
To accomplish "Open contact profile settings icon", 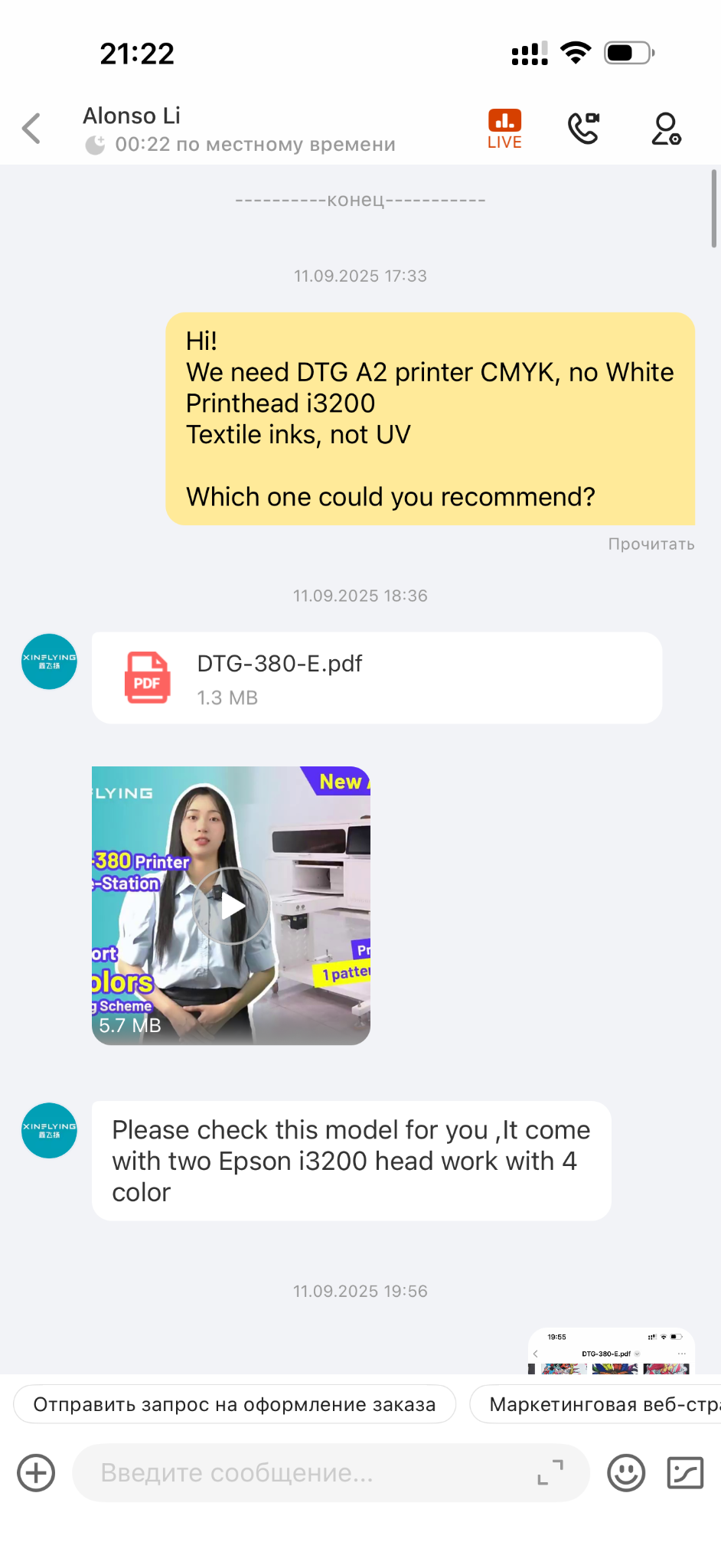I will [666, 129].
